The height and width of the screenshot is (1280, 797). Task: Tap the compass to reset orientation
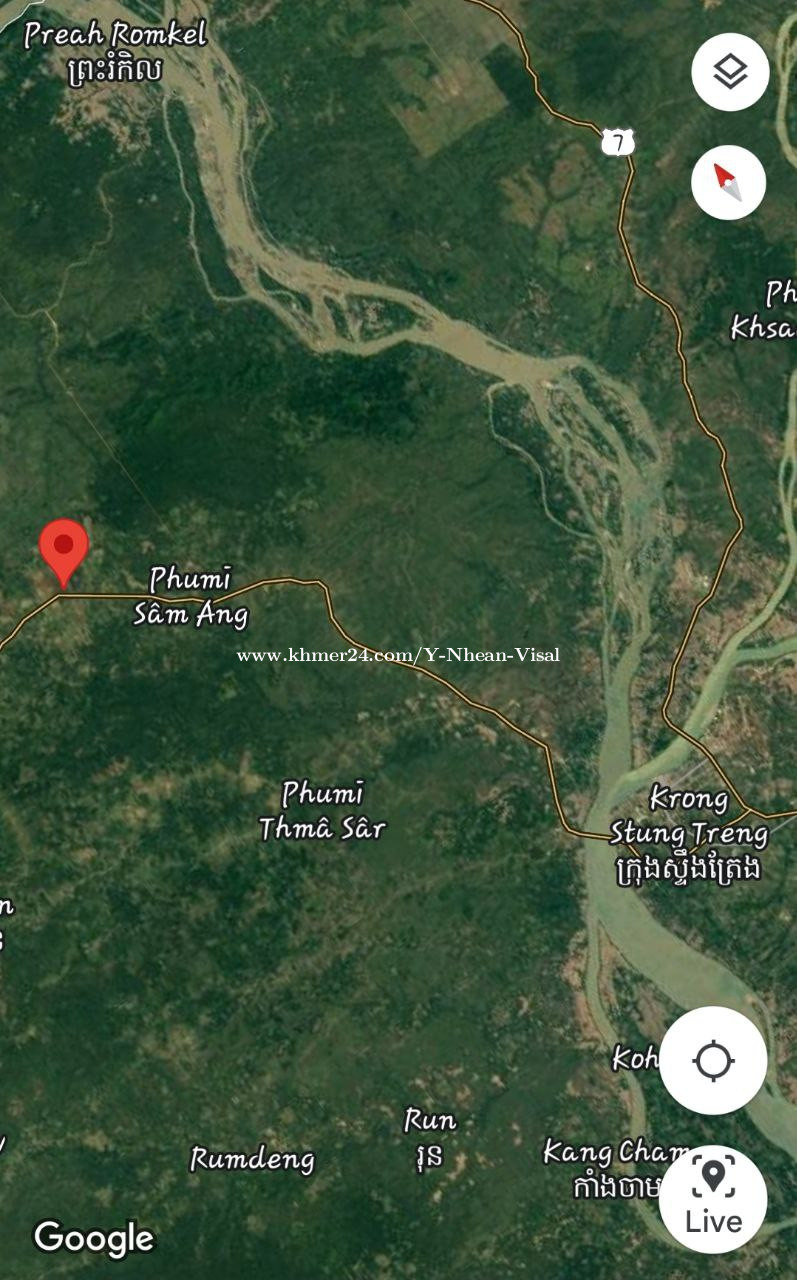728,182
